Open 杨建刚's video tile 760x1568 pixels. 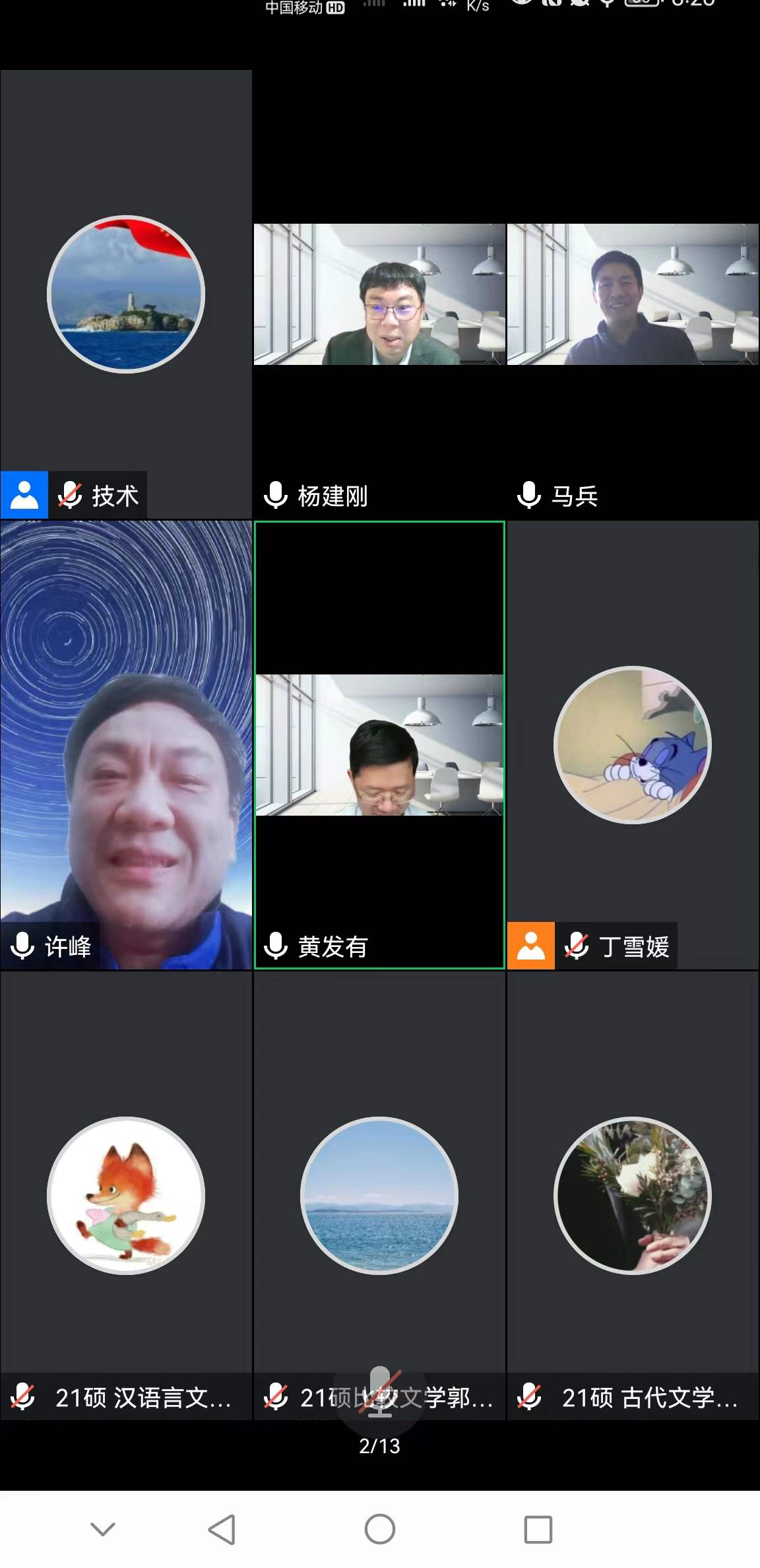pos(379,294)
